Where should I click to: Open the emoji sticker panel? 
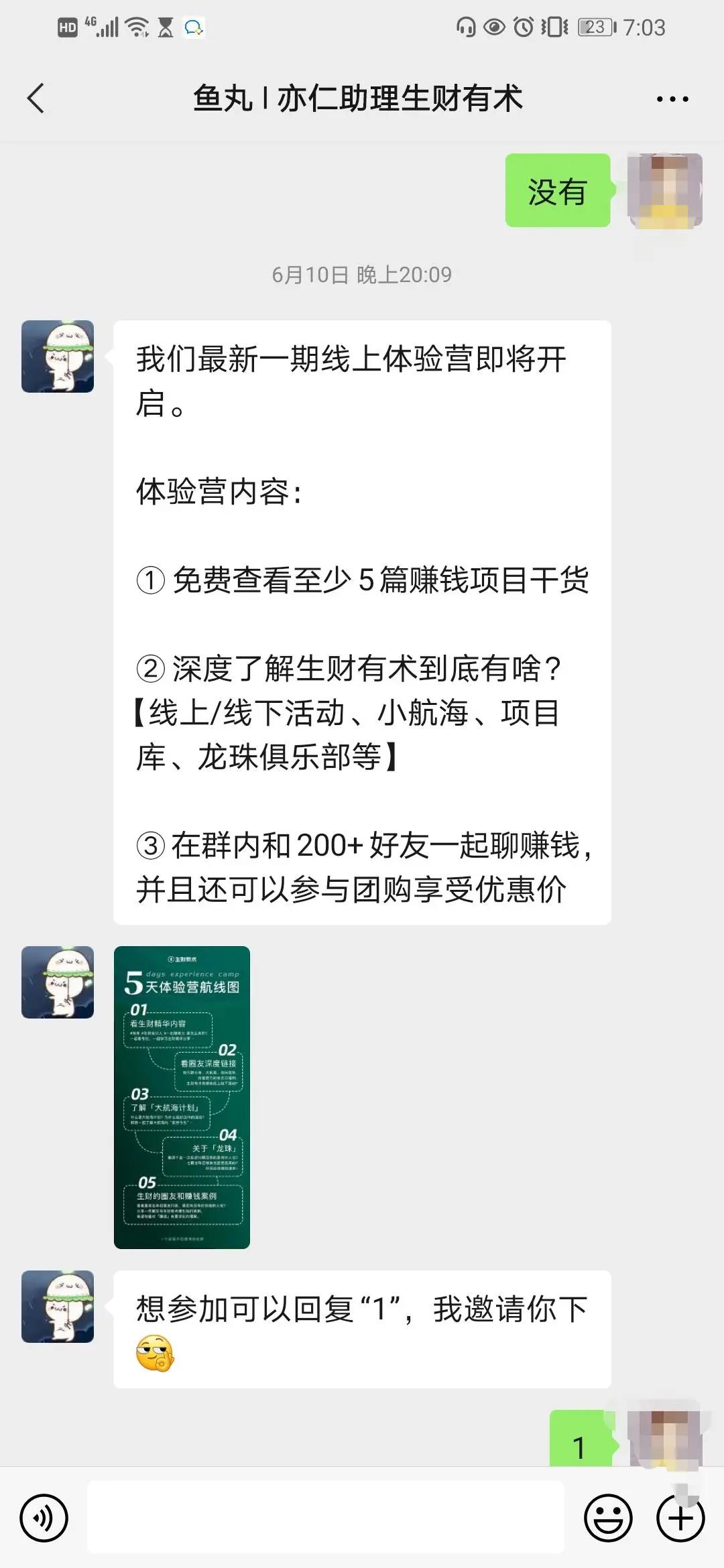[x=608, y=1518]
